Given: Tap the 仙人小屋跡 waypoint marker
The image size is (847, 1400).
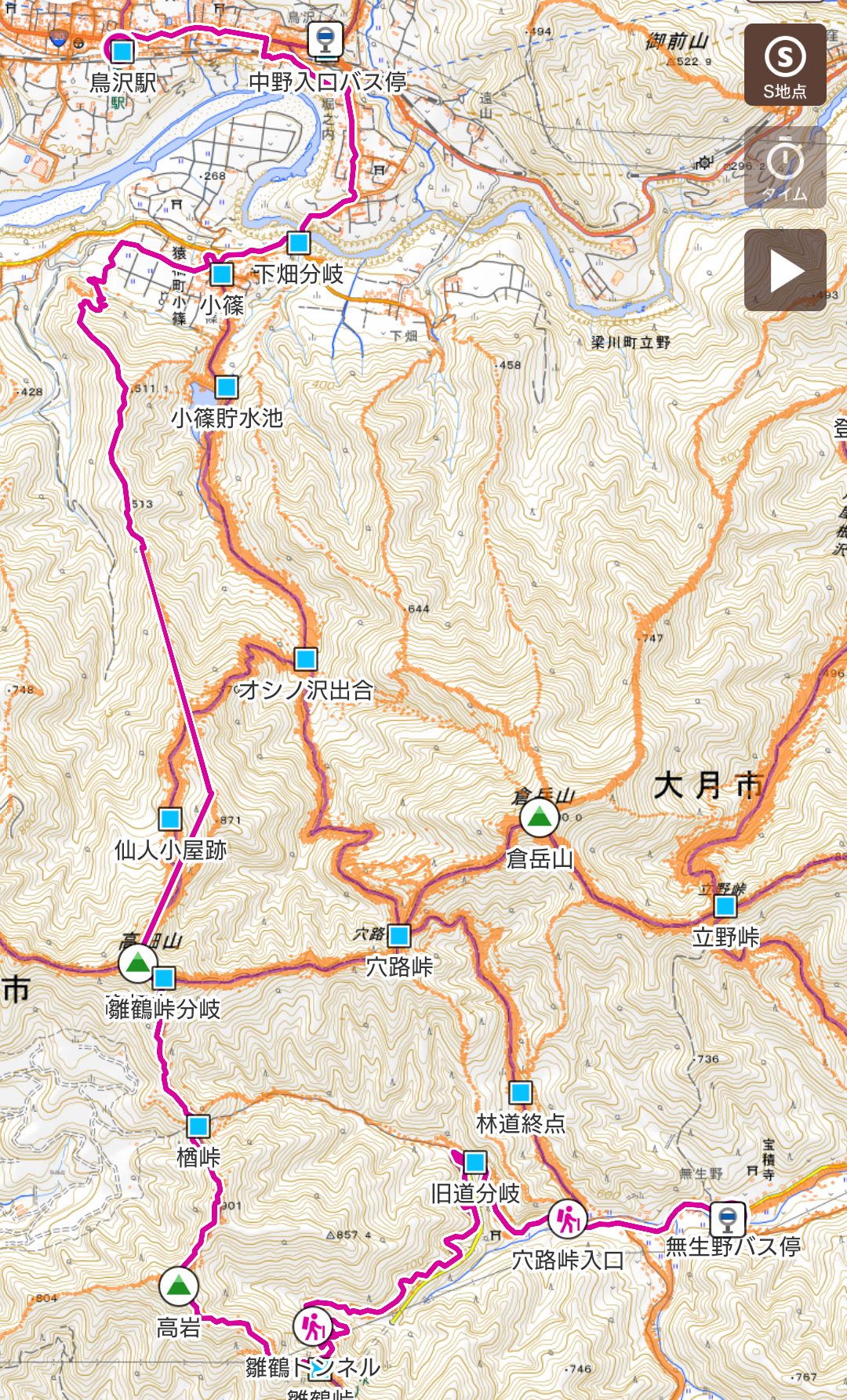Looking at the screenshot, I should (170, 819).
